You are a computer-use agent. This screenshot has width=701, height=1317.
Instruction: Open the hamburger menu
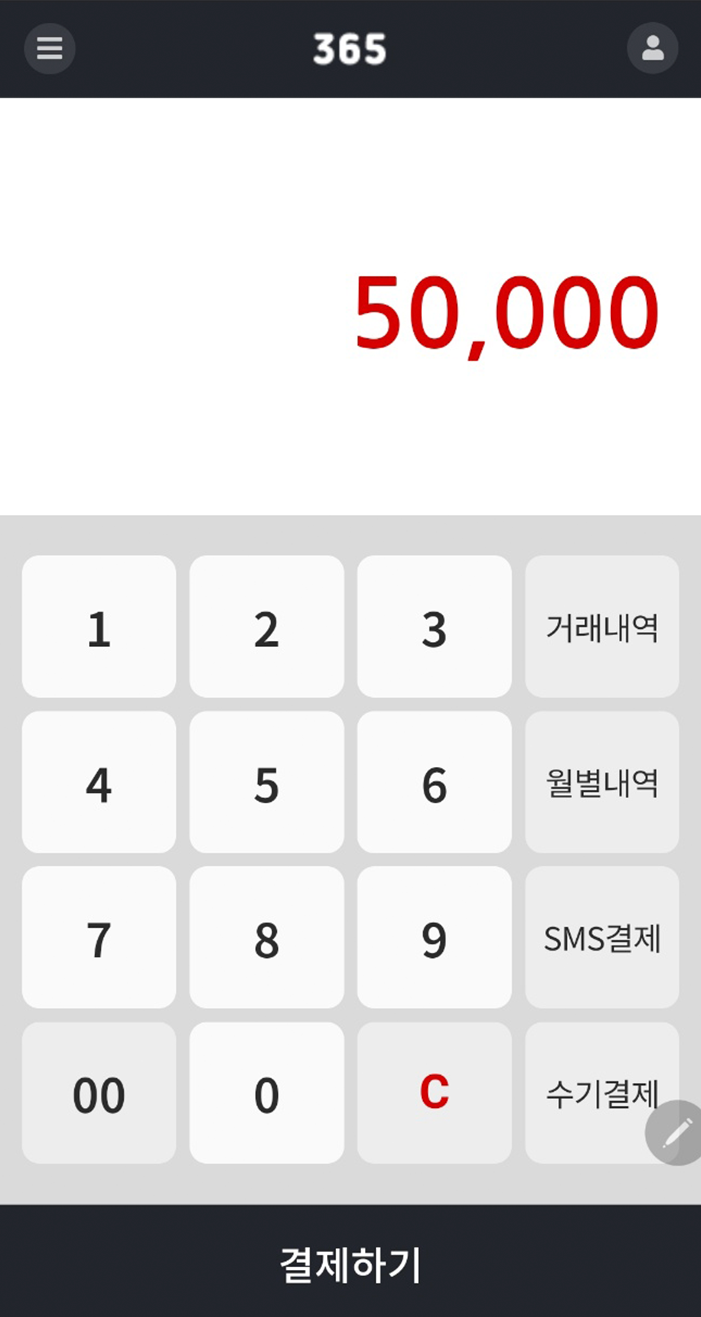[x=50, y=48]
